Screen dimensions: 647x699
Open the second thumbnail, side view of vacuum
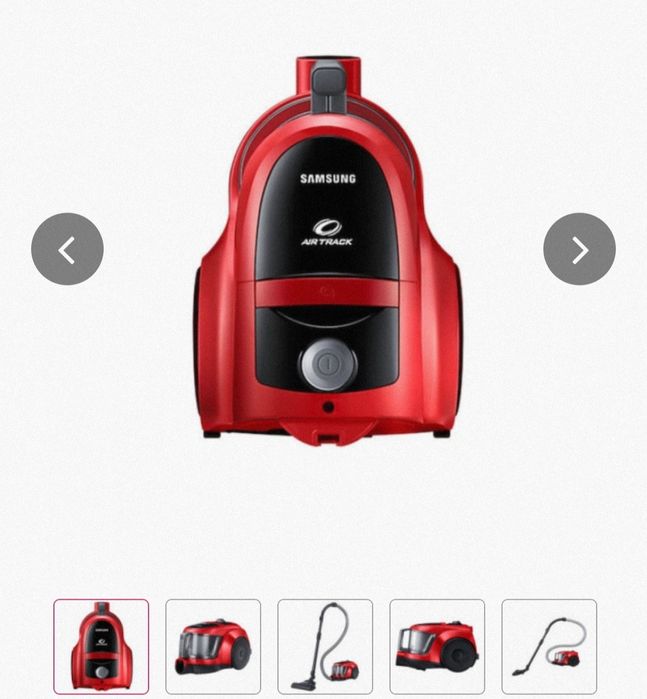(213, 647)
